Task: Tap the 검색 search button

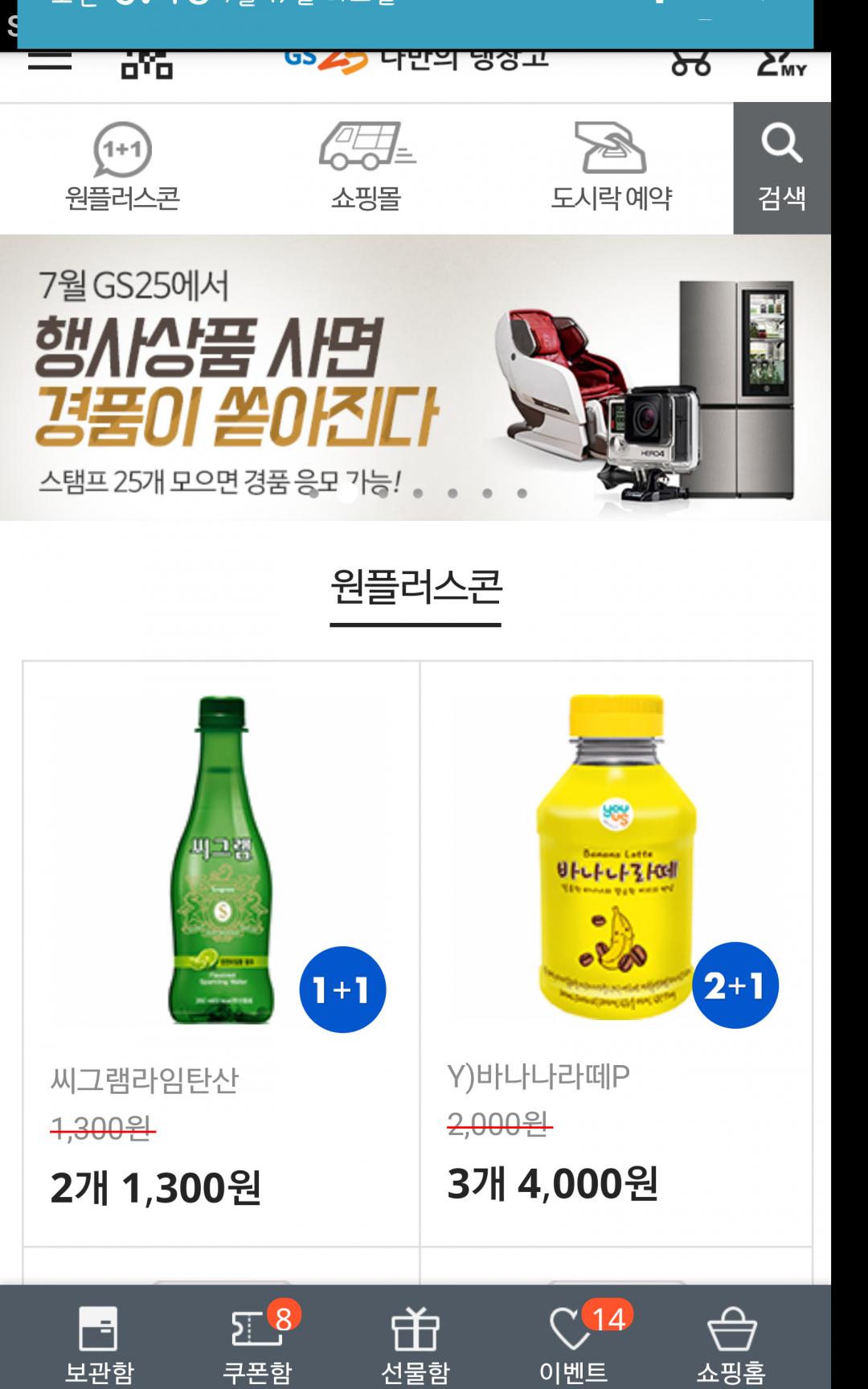Action: click(x=781, y=168)
